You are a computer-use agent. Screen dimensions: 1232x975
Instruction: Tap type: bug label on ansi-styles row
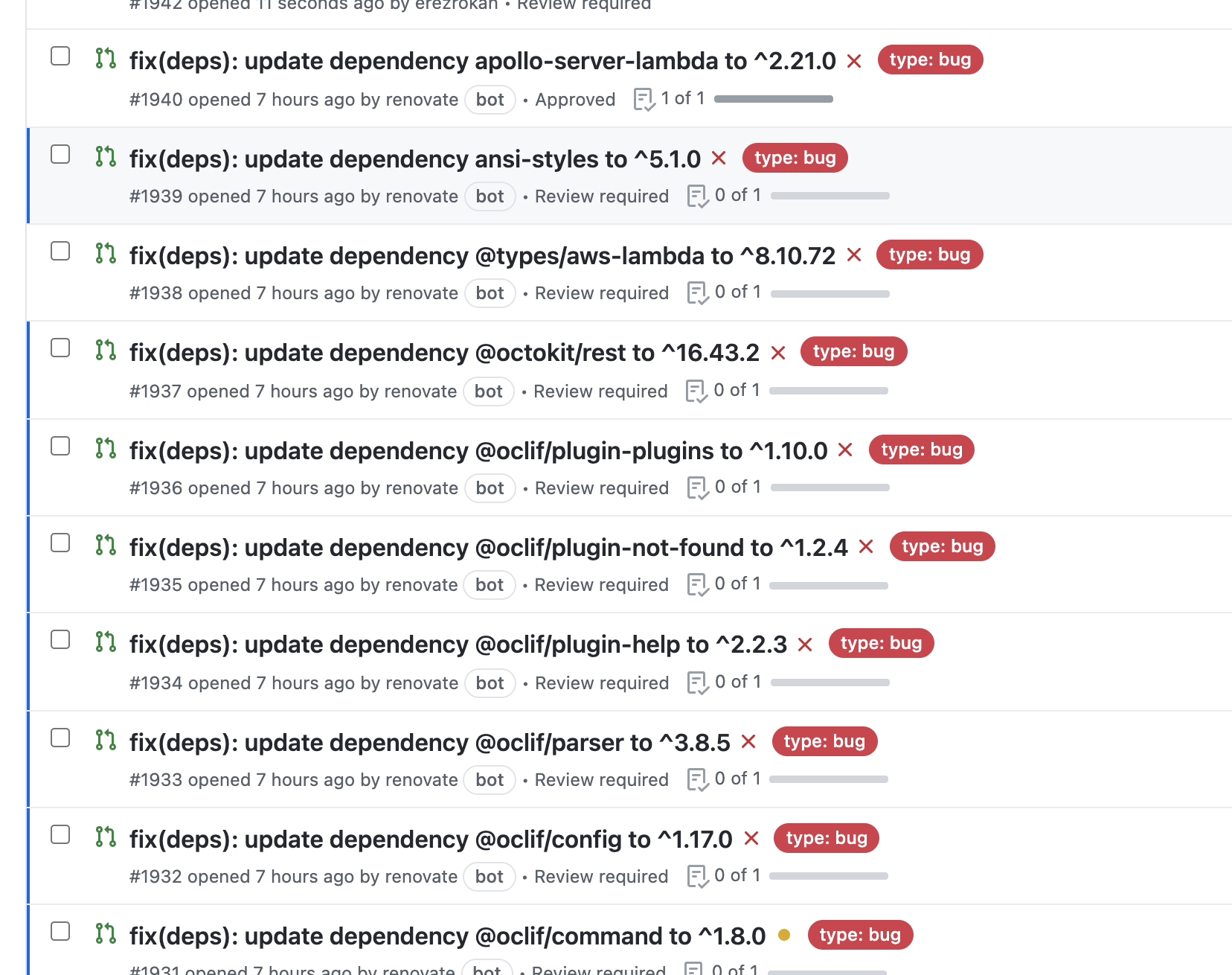[795, 158]
